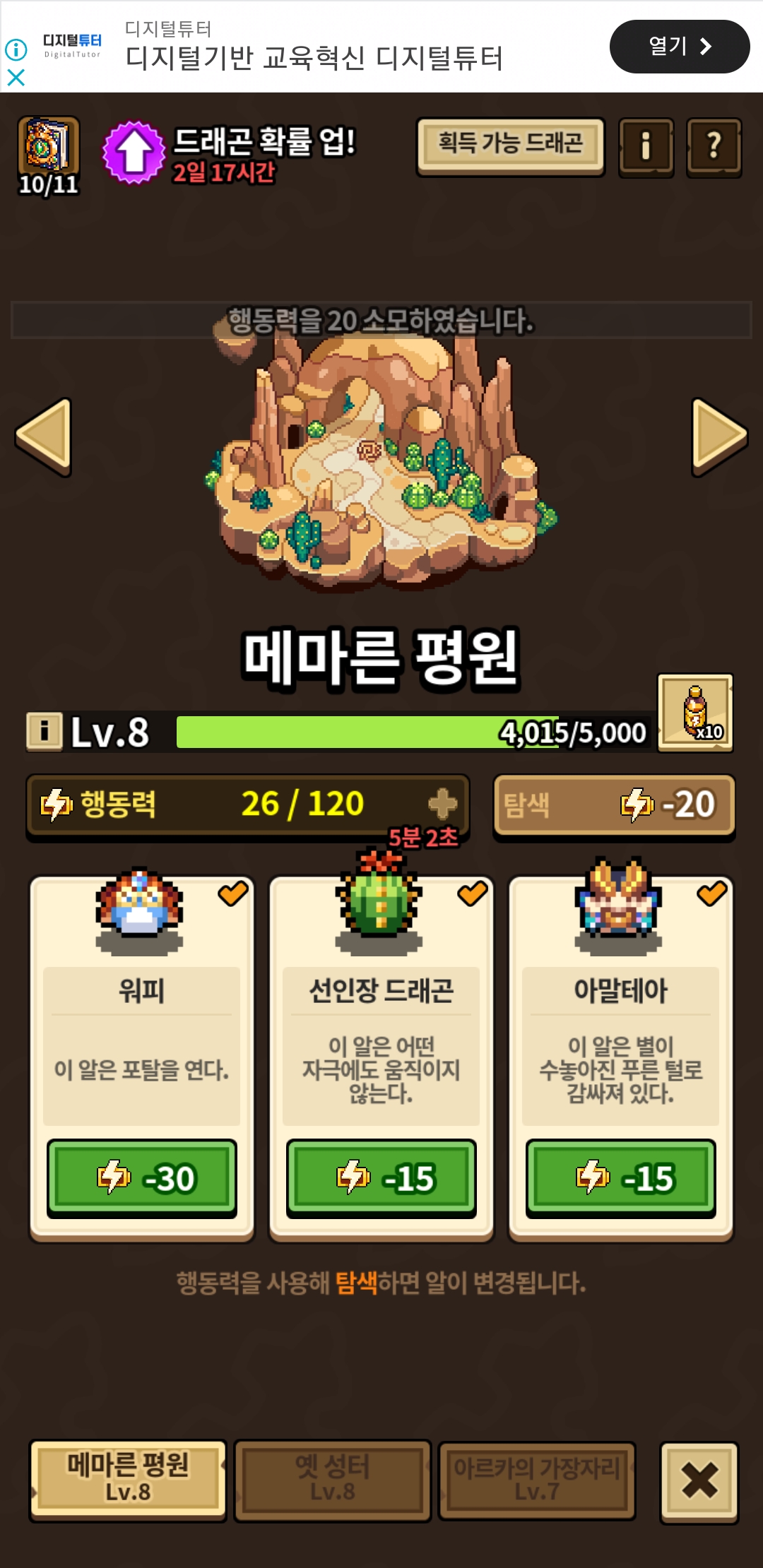Tap the info button in the top bar
The width and height of the screenshot is (763, 1568).
pos(646,147)
